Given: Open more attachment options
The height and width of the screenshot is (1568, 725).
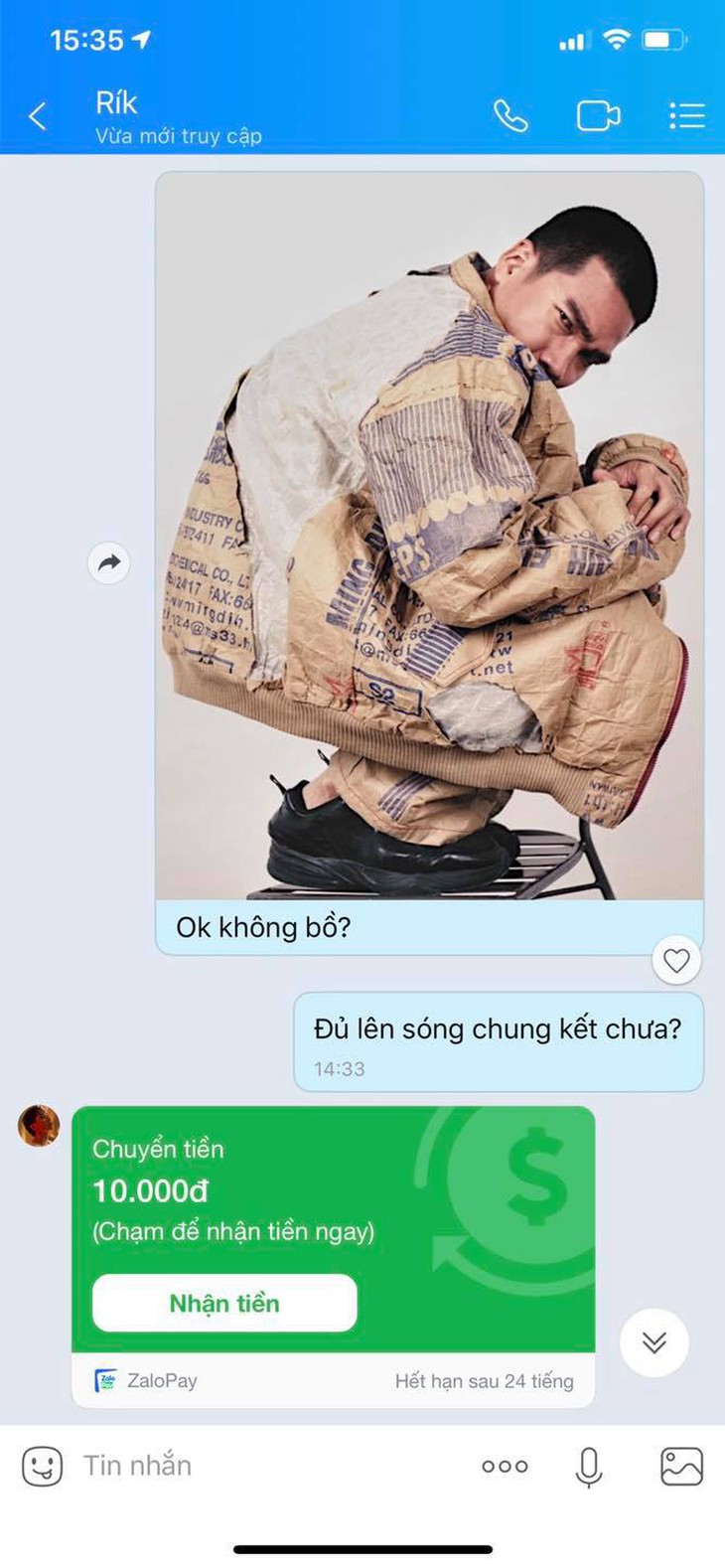Looking at the screenshot, I should [505, 1466].
